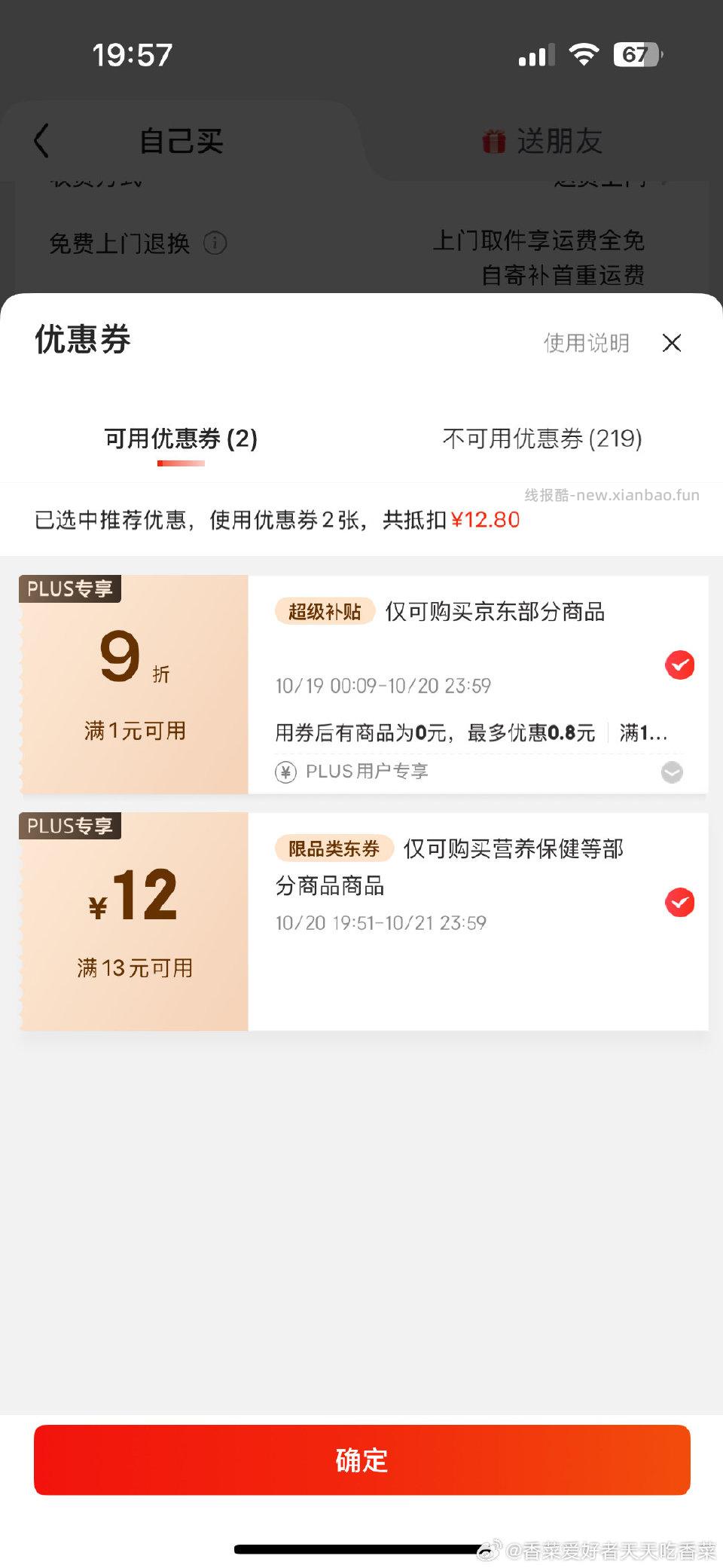
Task: Close the coupon panel with the X
Action: tap(672, 343)
